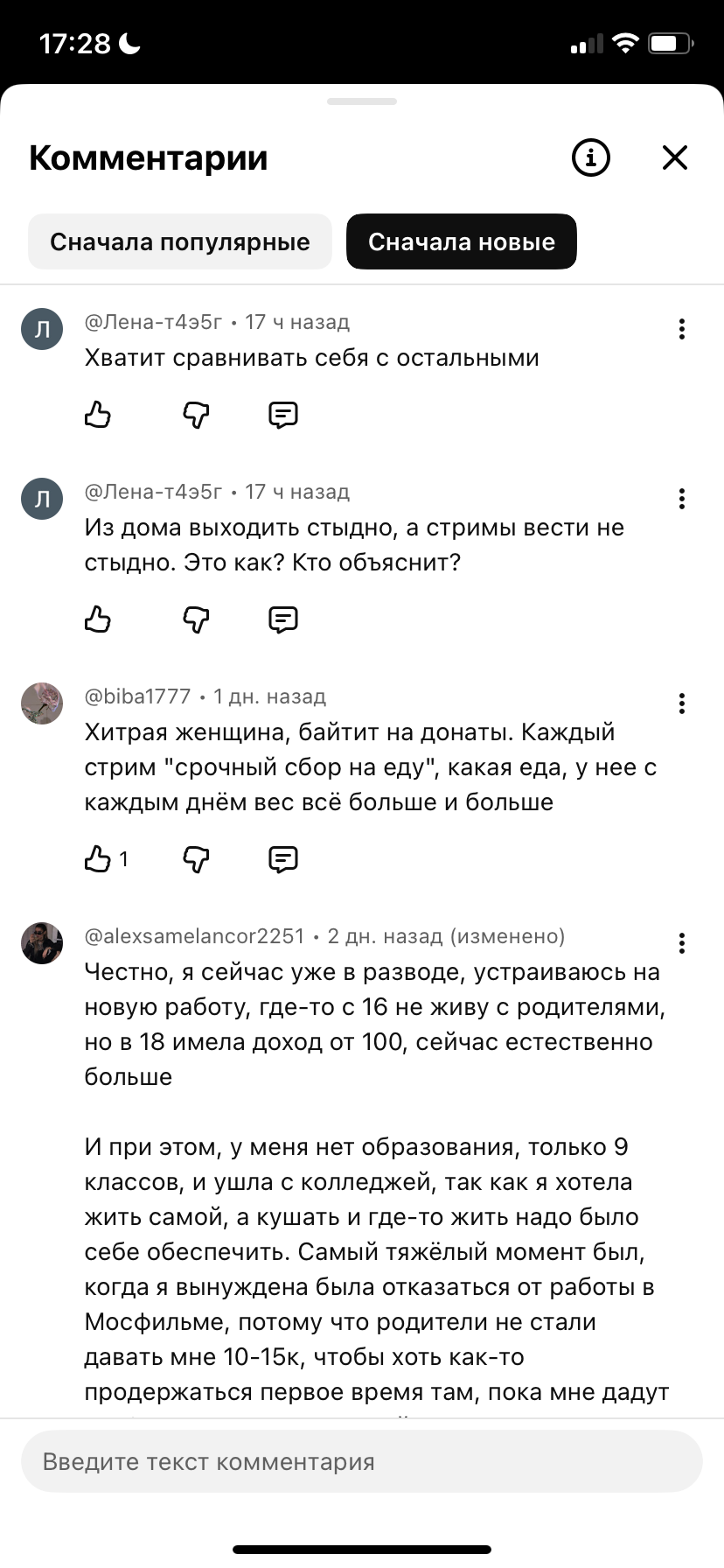724x1568 pixels.
Task: Select the Сначала новые chip
Action: point(462,241)
